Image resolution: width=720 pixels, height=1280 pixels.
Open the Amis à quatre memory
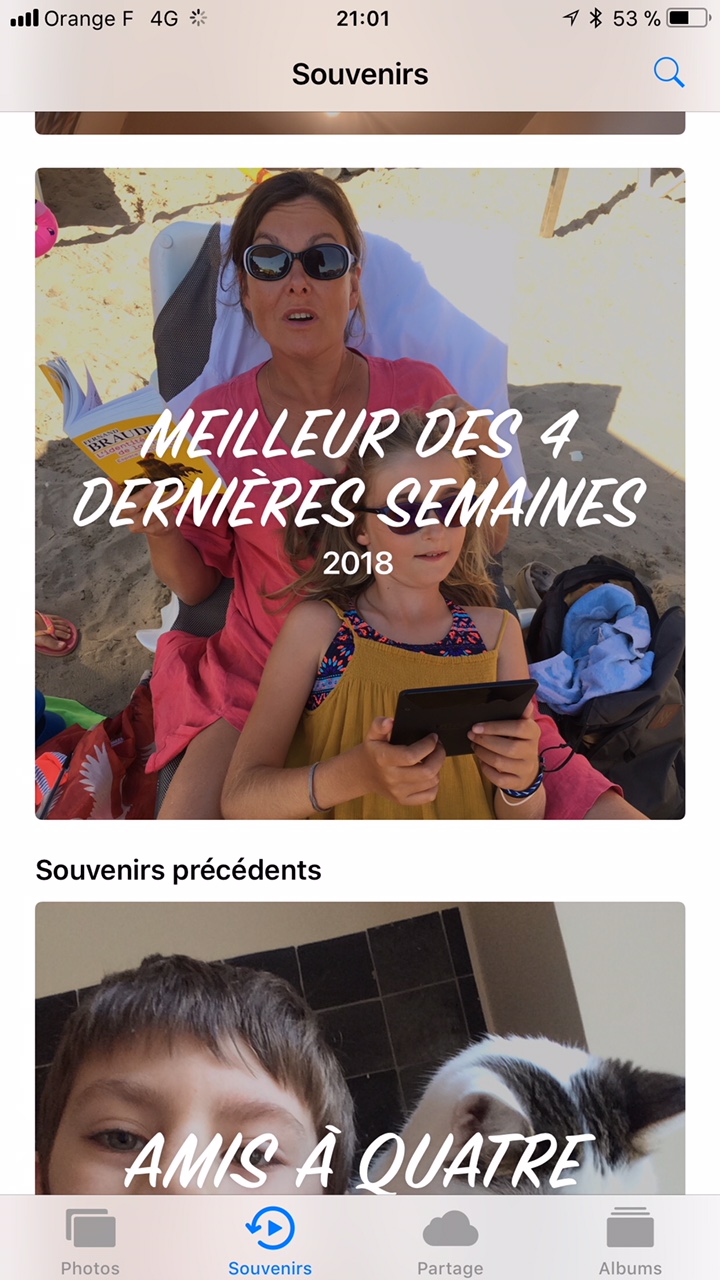(x=360, y=1048)
